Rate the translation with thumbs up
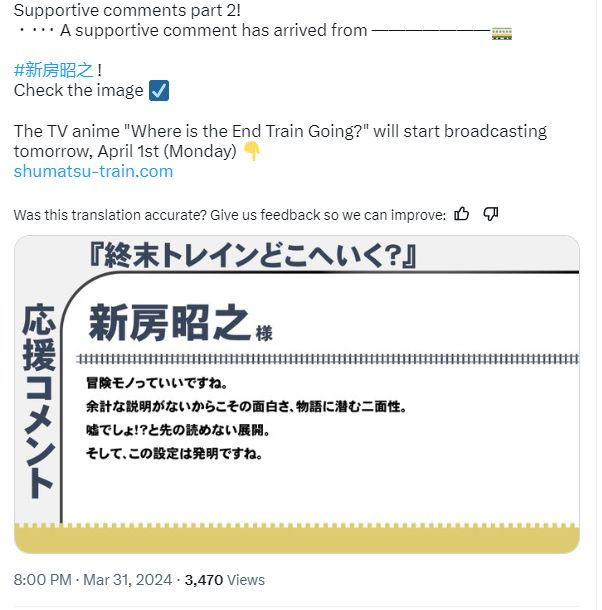Screen dimensions: 602x610 tap(461, 214)
